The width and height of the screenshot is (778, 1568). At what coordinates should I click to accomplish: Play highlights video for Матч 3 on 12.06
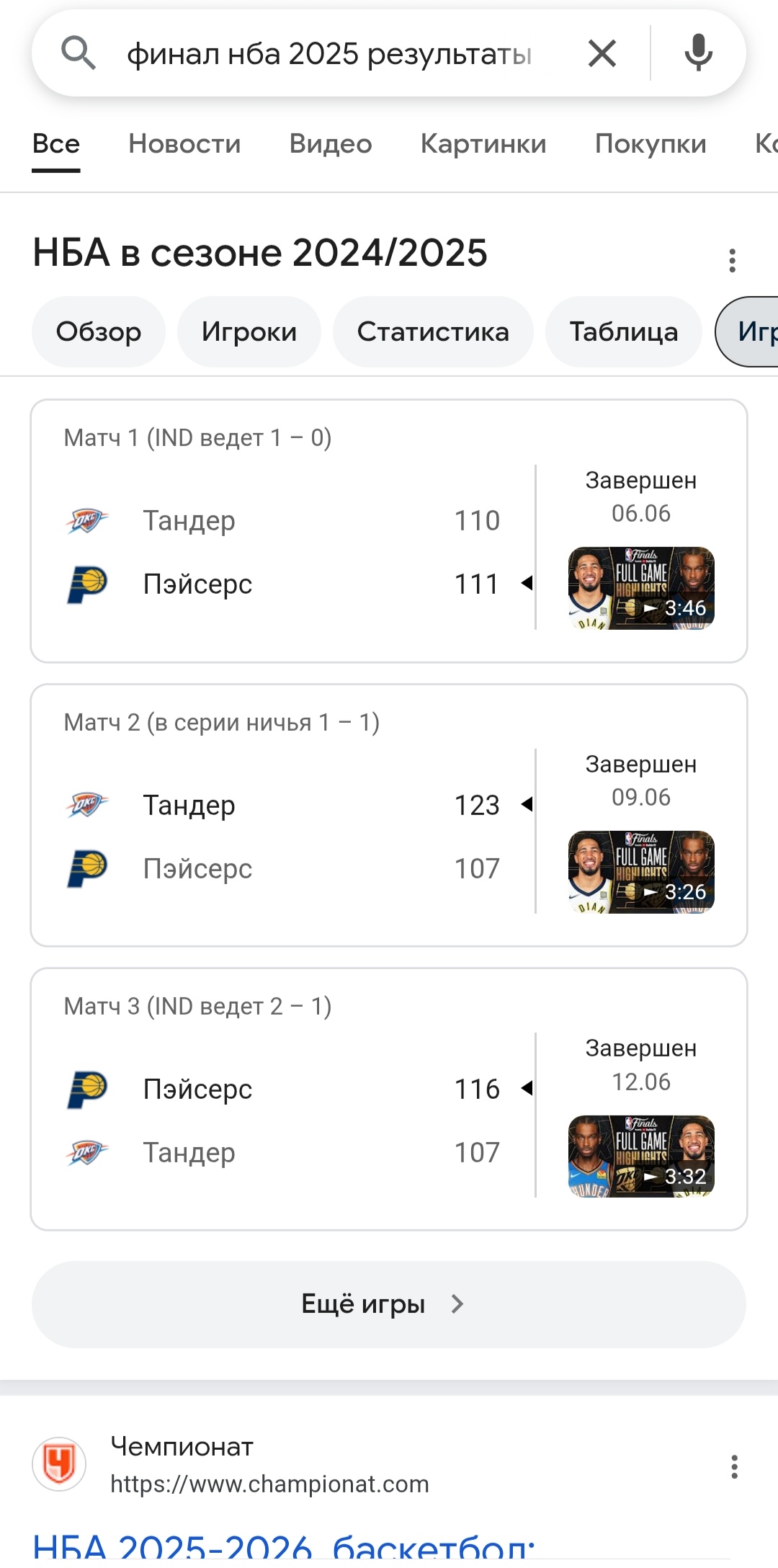641,1156
